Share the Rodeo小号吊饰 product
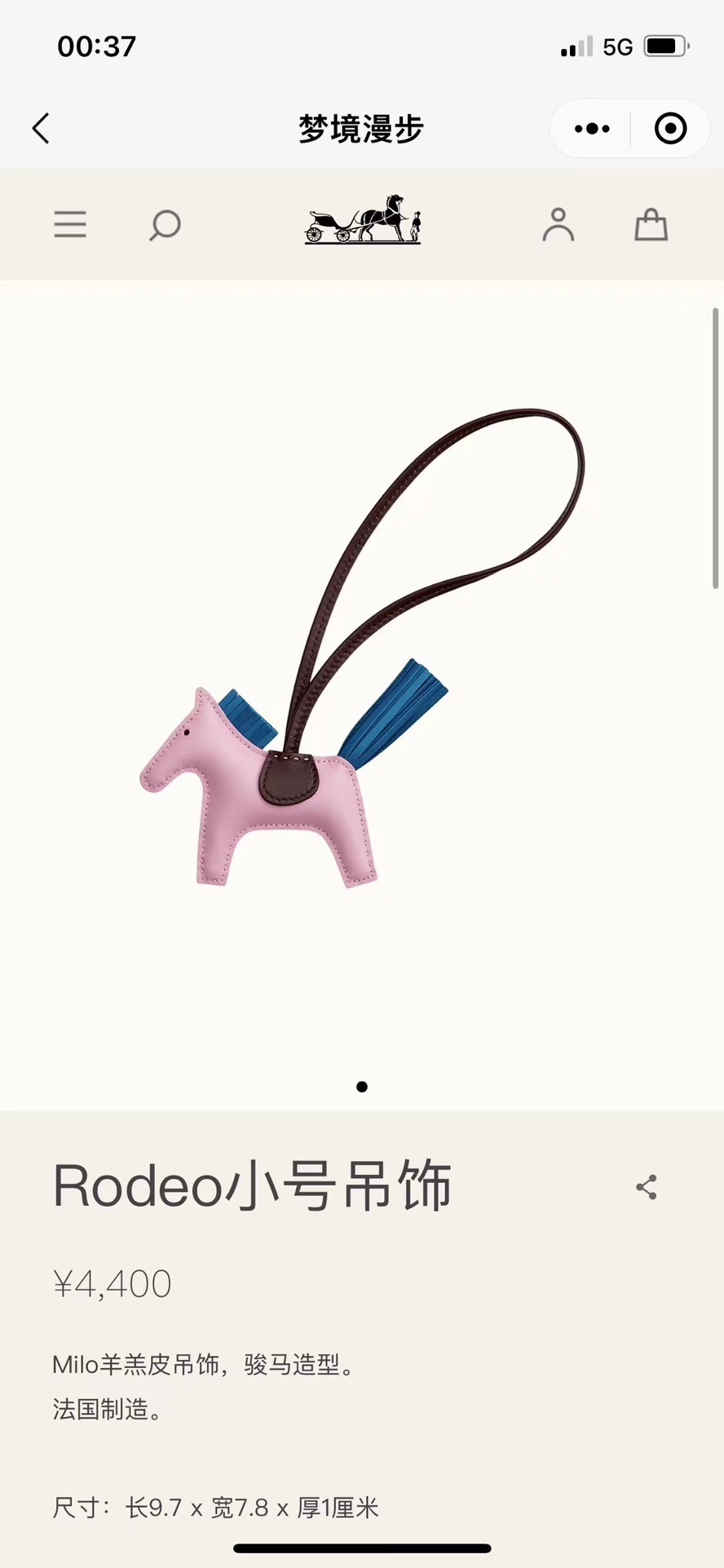724x1568 pixels. [x=647, y=1187]
